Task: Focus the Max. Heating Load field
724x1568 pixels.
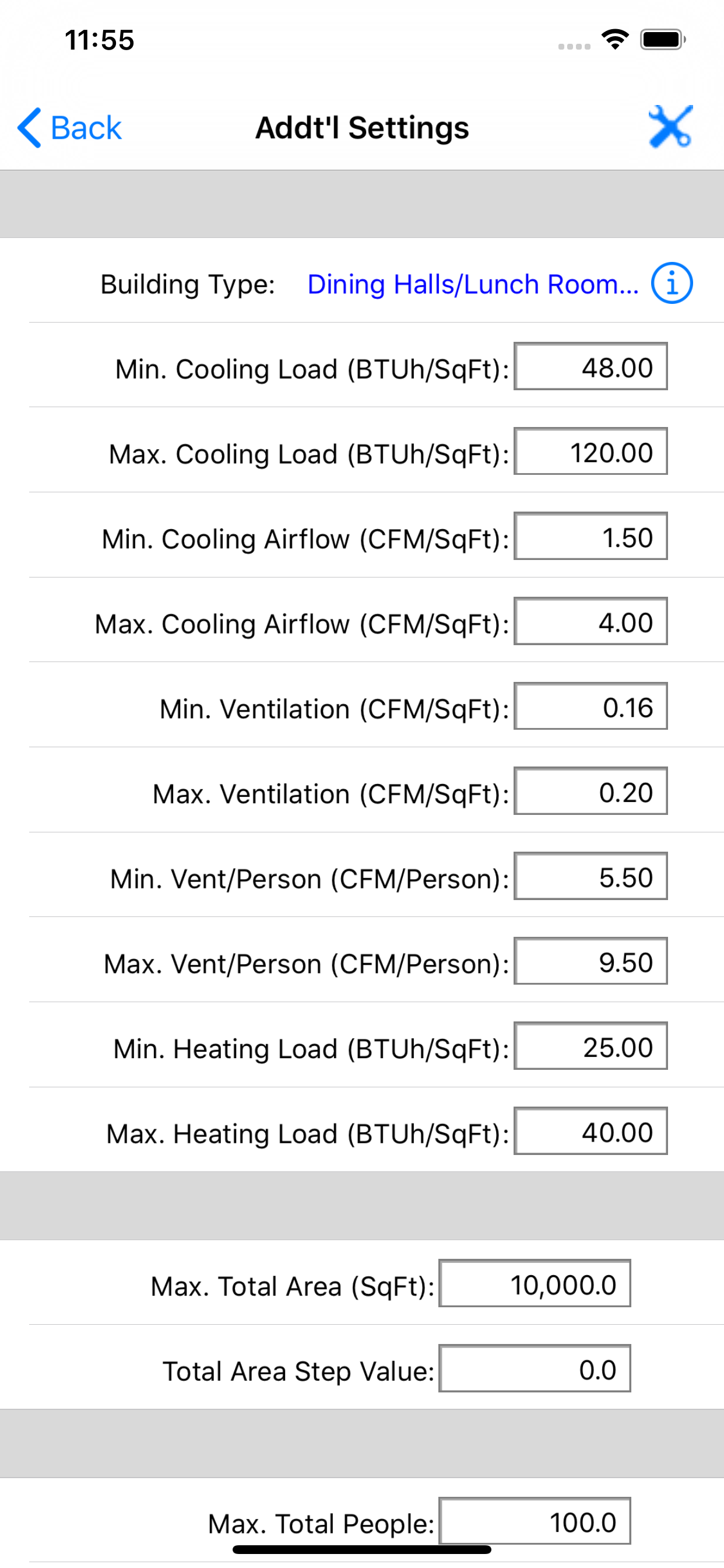Action: (x=590, y=1131)
